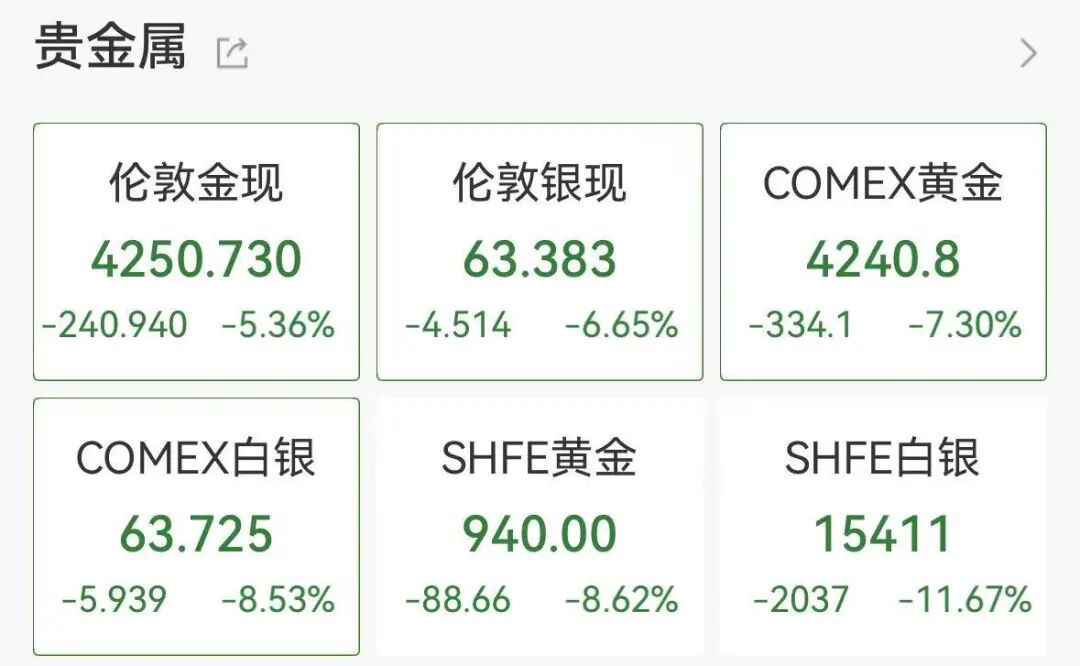Open the full 贵金属 list via chevron
Viewport: 1080px width, 666px height.
pos(1028,53)
